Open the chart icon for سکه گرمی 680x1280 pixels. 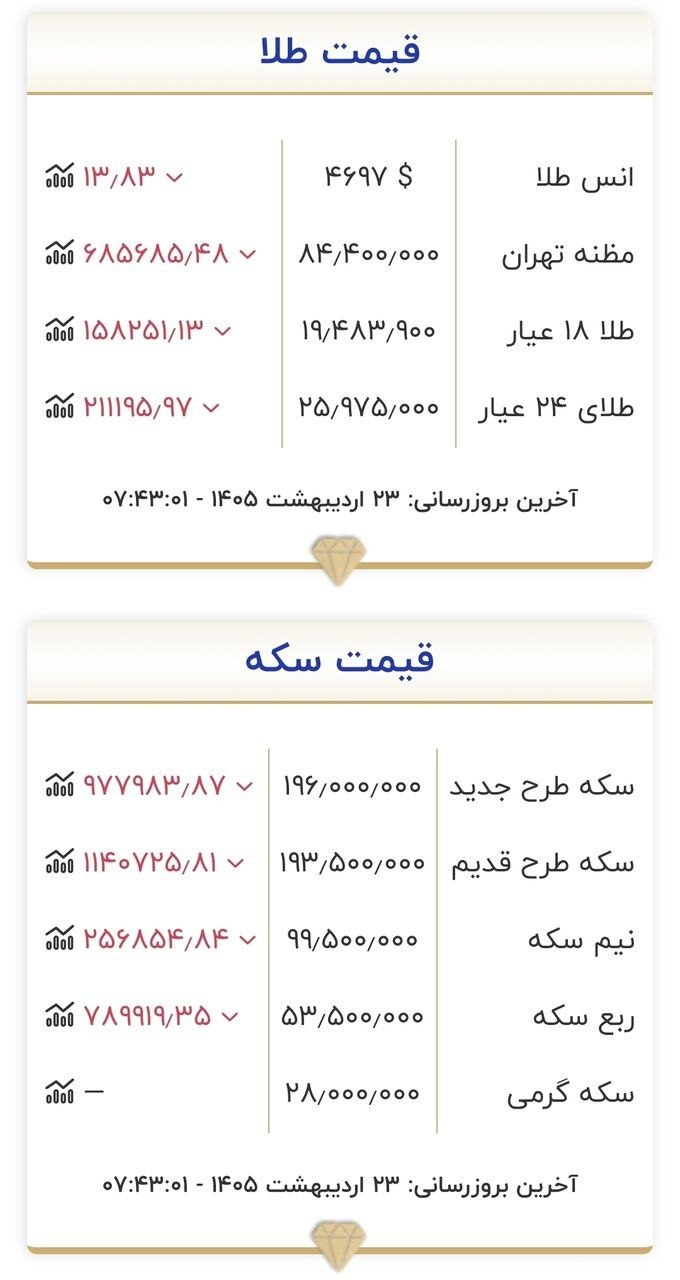coord(60,1092)
